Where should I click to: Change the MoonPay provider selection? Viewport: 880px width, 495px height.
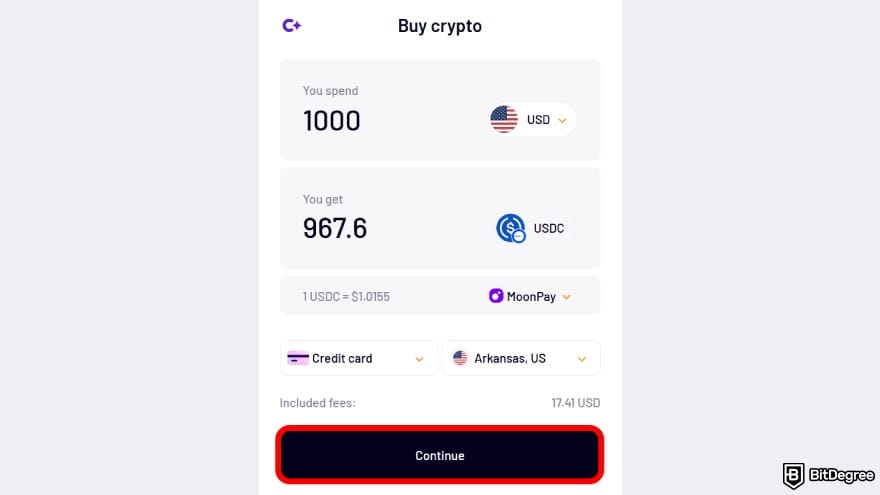pos(530,296)
